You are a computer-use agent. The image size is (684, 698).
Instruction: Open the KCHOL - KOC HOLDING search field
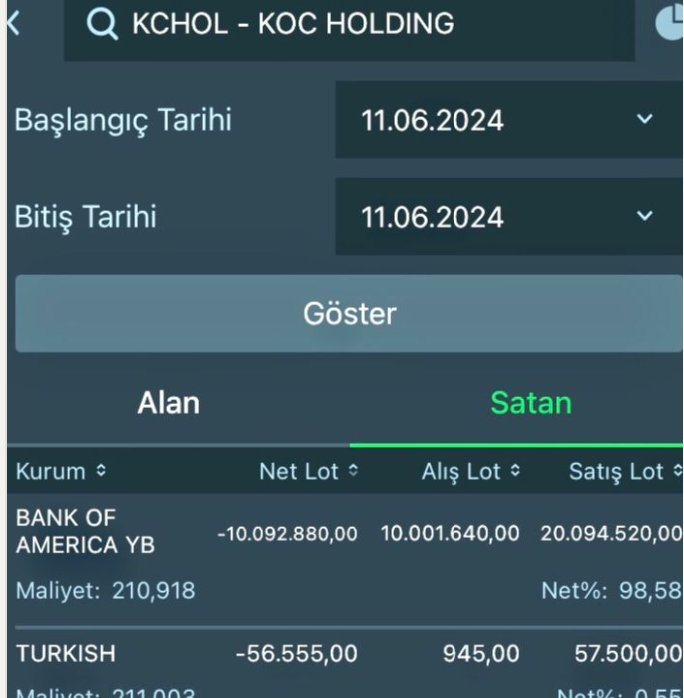(348, 24)
